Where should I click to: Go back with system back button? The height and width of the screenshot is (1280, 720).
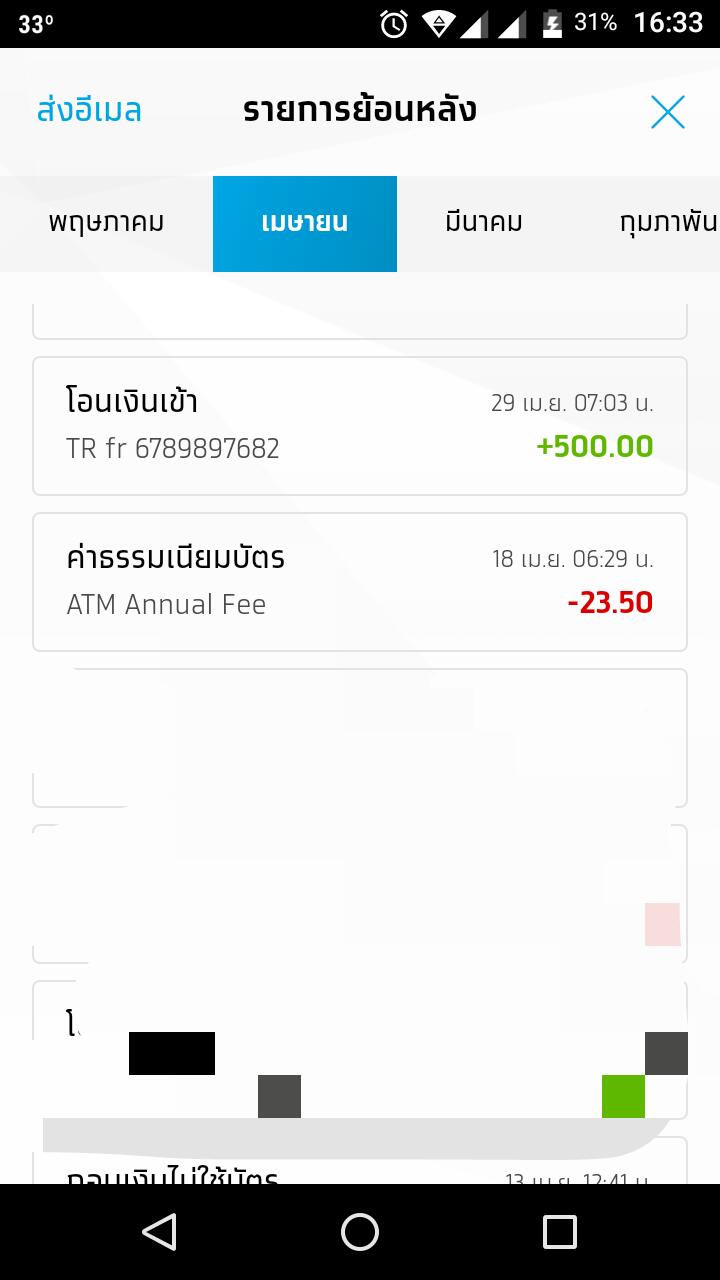[160, 1232]
